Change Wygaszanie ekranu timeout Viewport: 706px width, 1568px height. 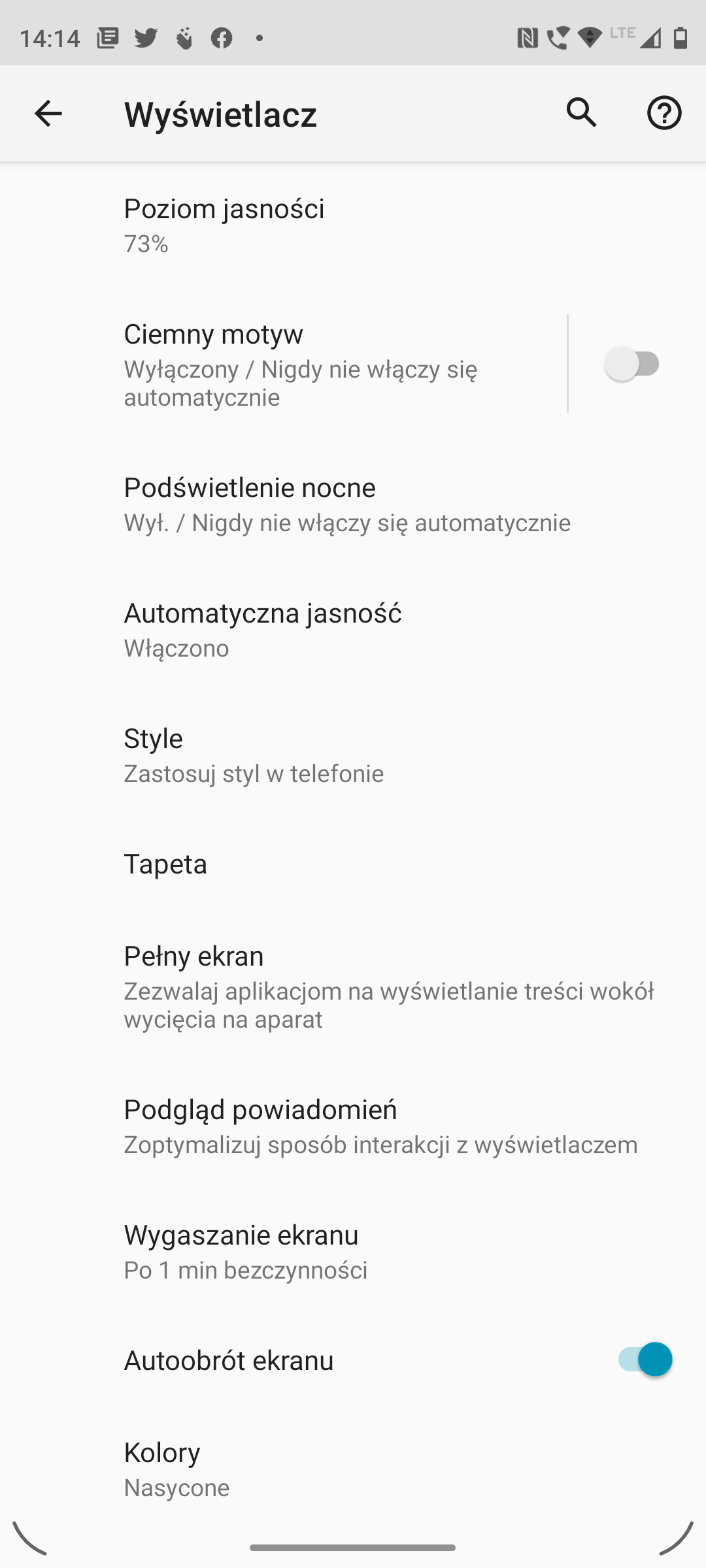[353, 1251]
